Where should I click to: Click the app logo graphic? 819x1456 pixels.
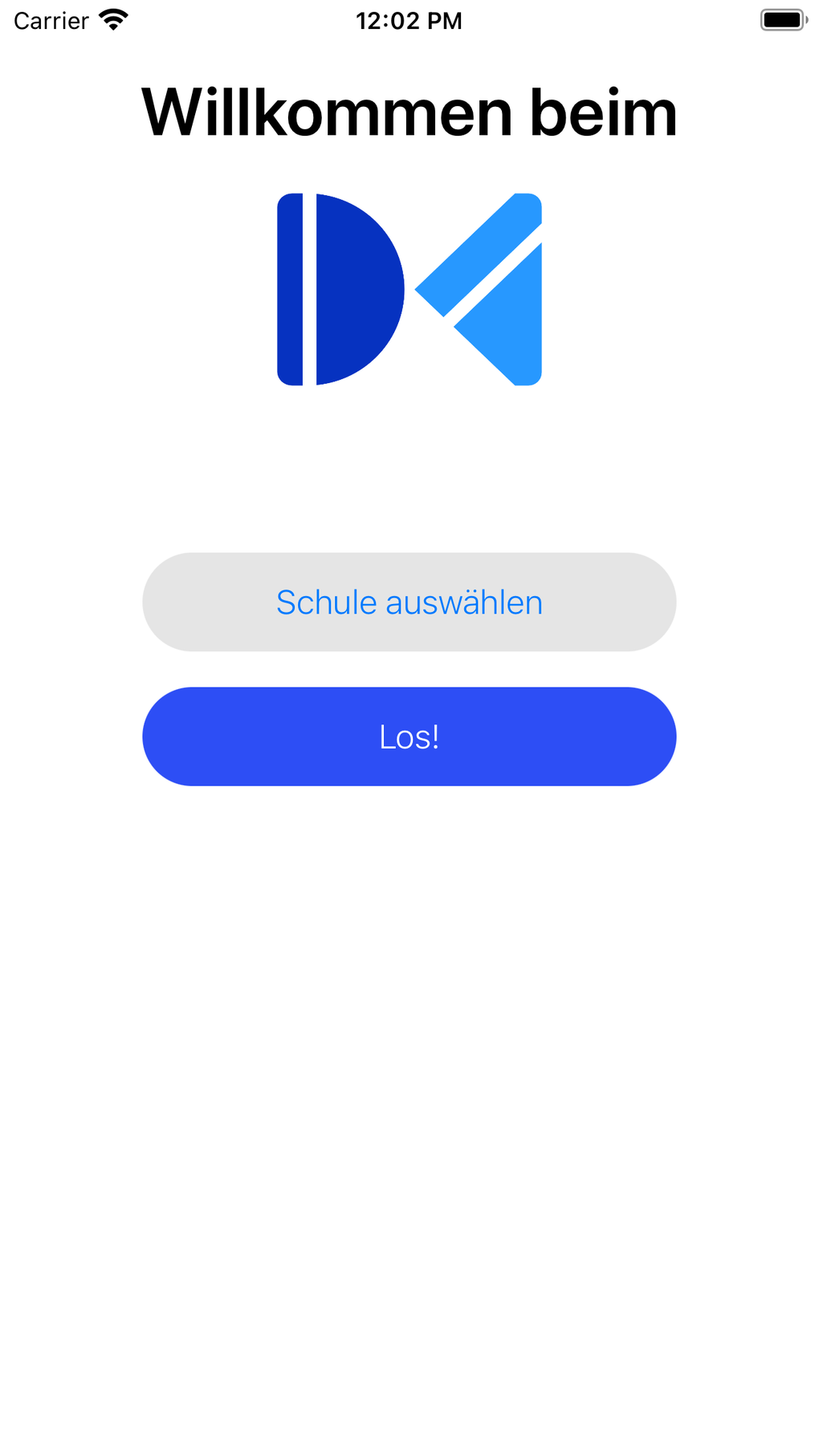(x=409, y=289)
